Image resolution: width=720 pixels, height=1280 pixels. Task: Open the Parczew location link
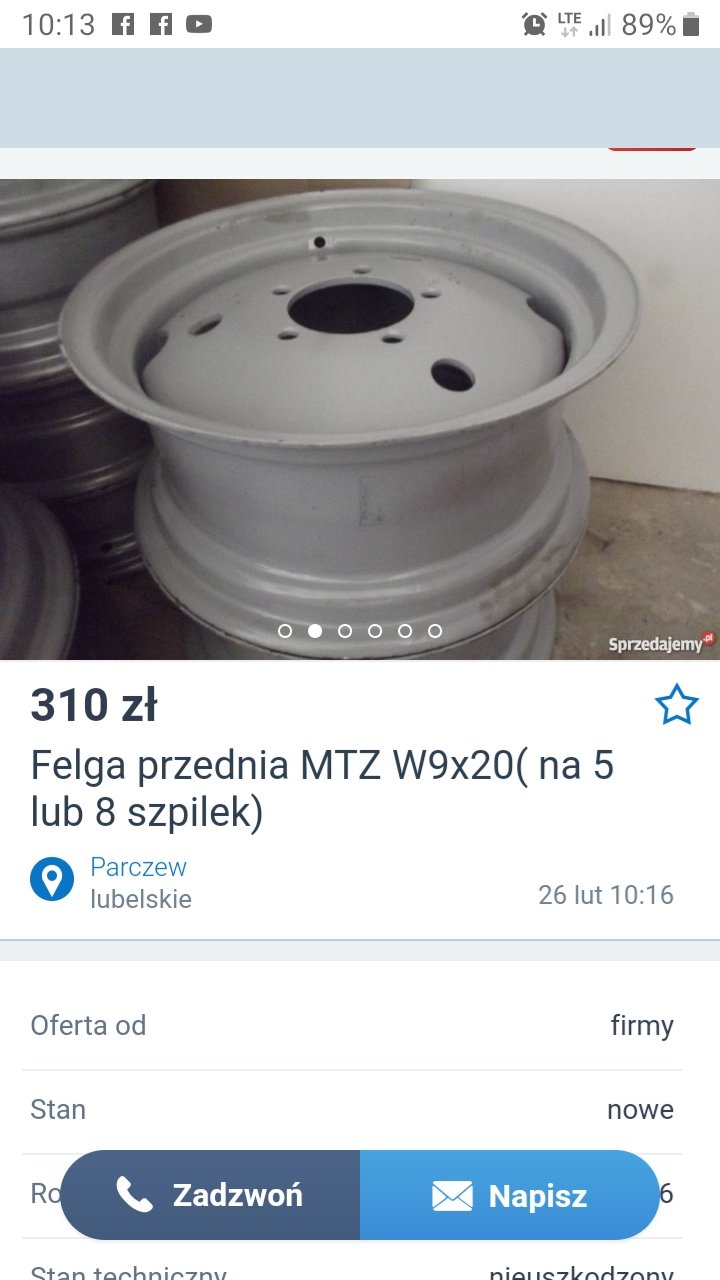click(x=138, y=867)
